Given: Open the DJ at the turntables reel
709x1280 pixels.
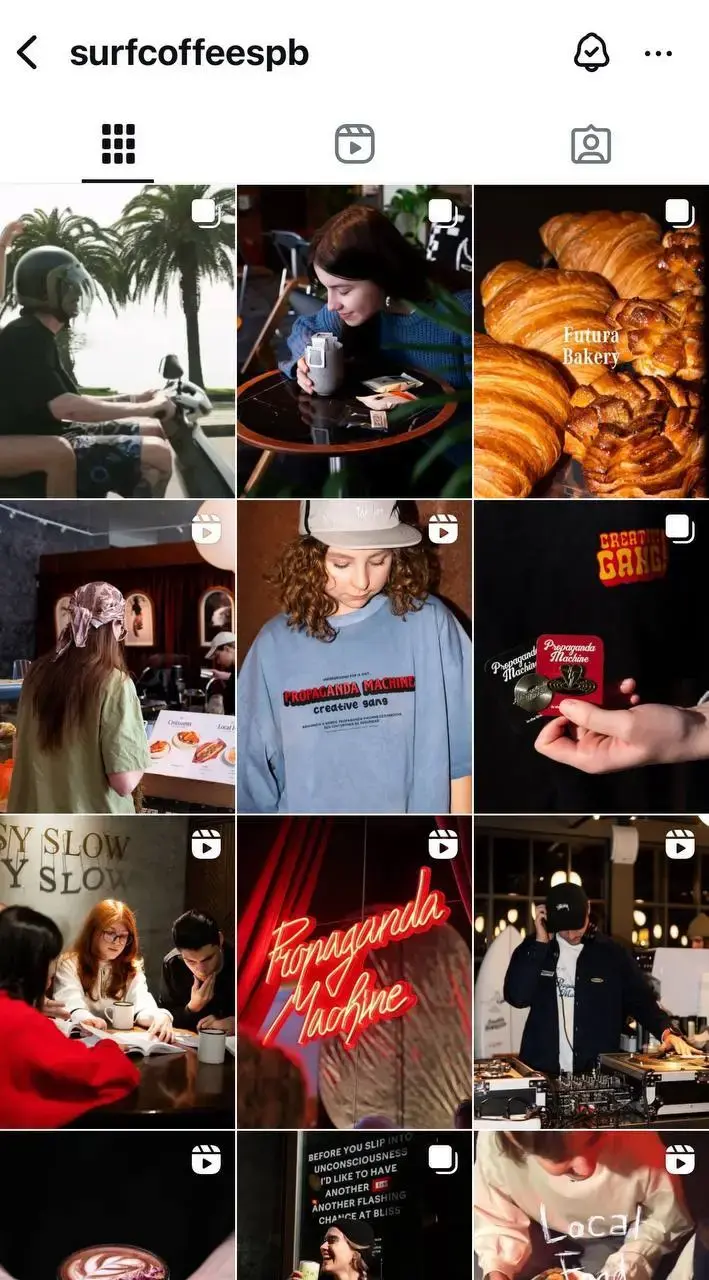Looking at the screenshot, I should [x=591, y=972].
